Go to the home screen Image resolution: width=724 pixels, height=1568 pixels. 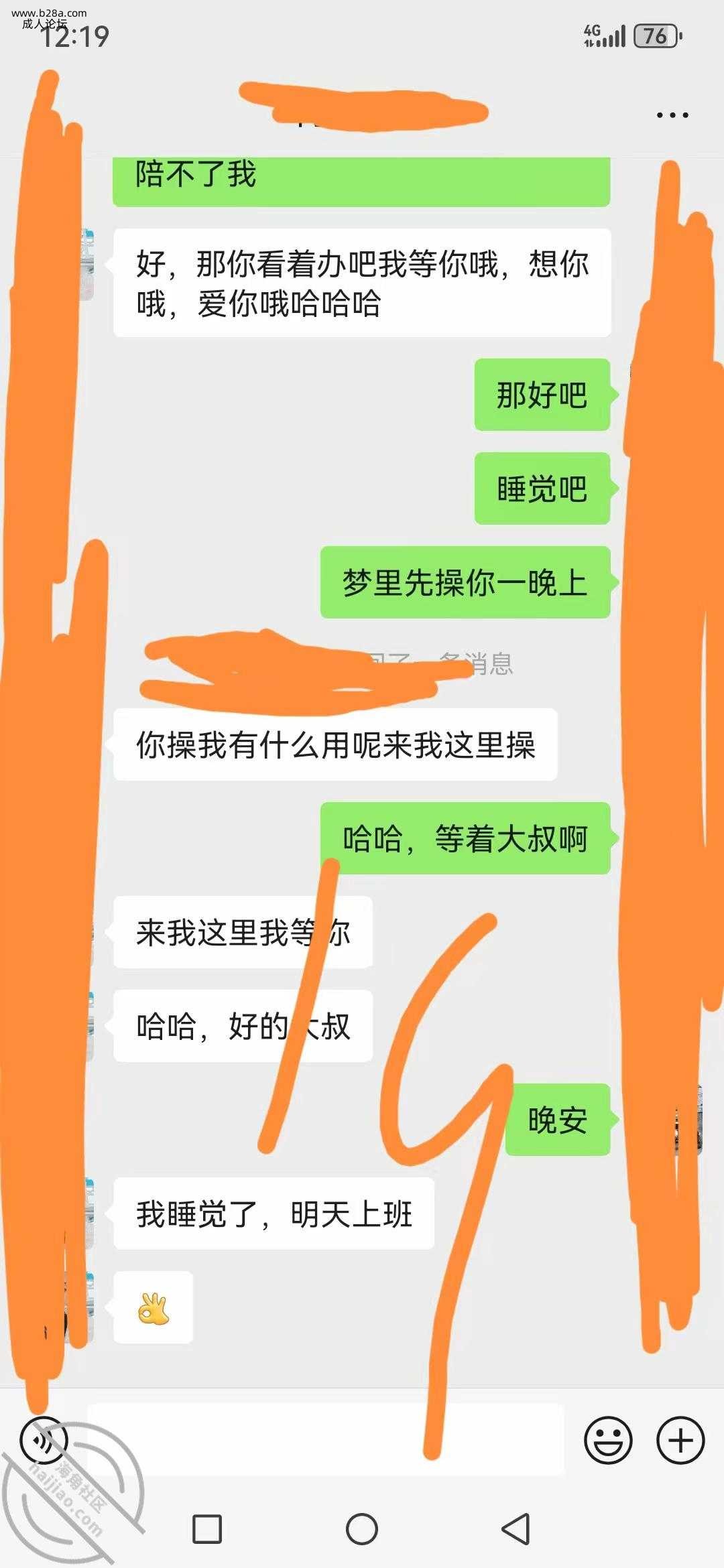tap(362, 1529)
